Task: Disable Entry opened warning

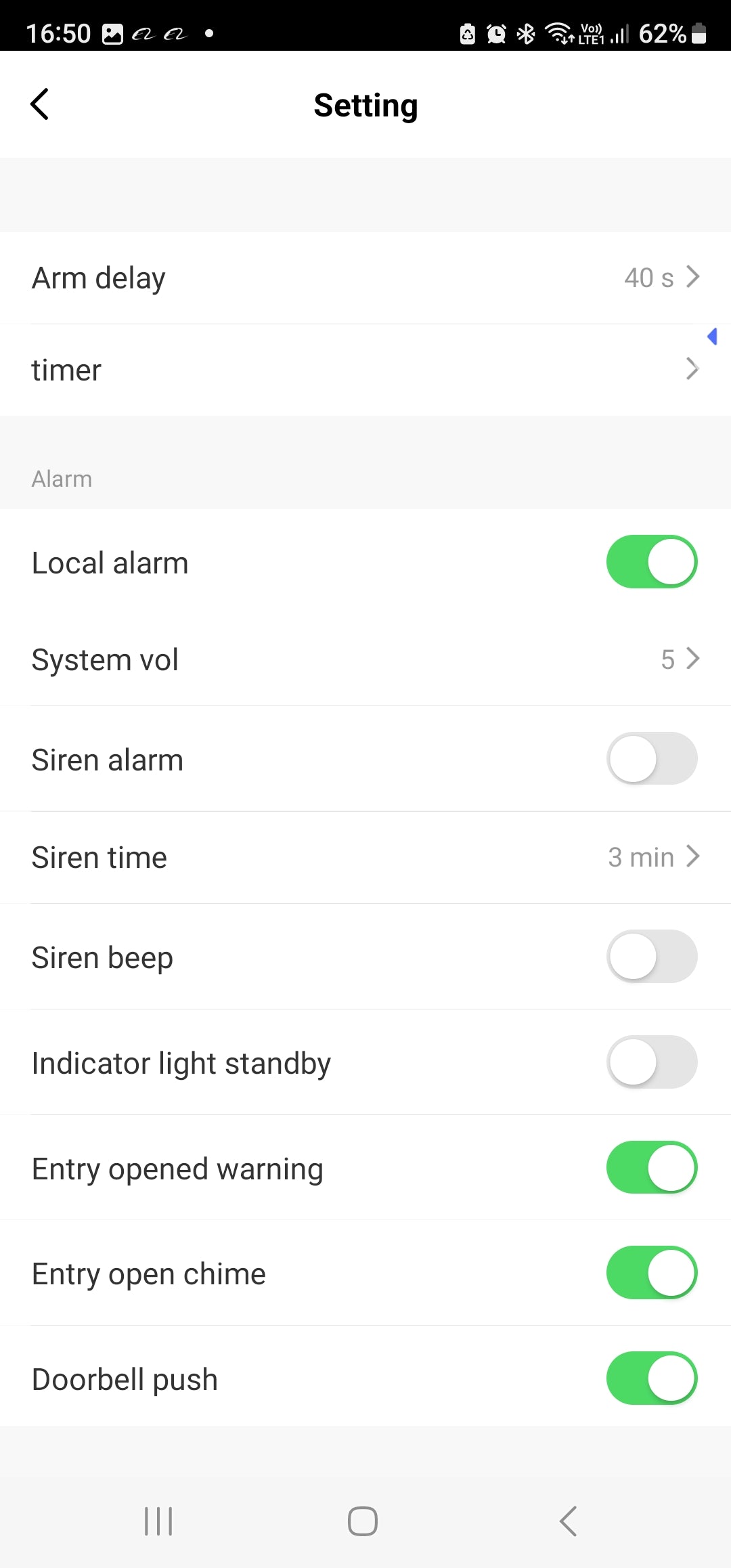Action: click(x=651, y=1167)
